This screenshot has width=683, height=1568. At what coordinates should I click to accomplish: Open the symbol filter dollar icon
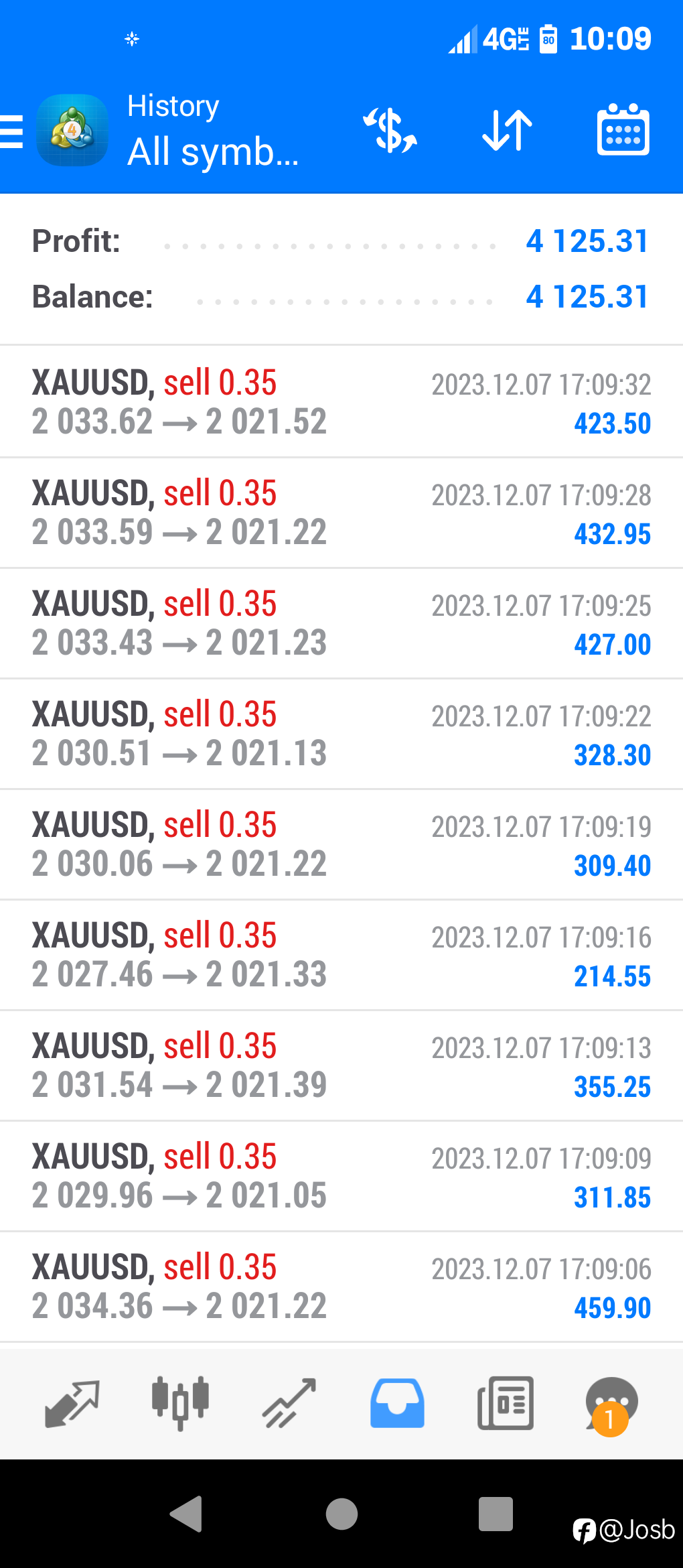[x=390, y=130]
